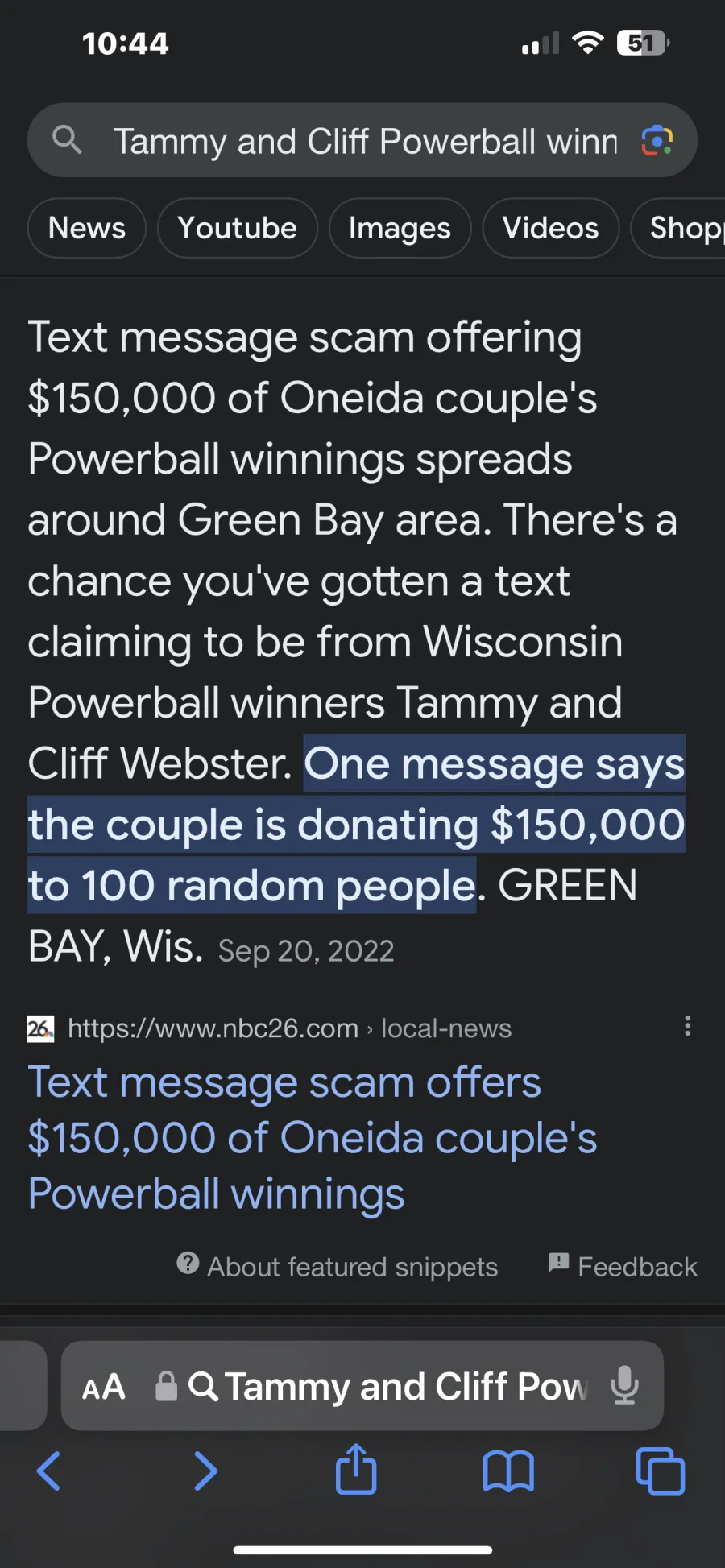
Task: Select the Youtube filter chip
Action: [x=238, y=228]
